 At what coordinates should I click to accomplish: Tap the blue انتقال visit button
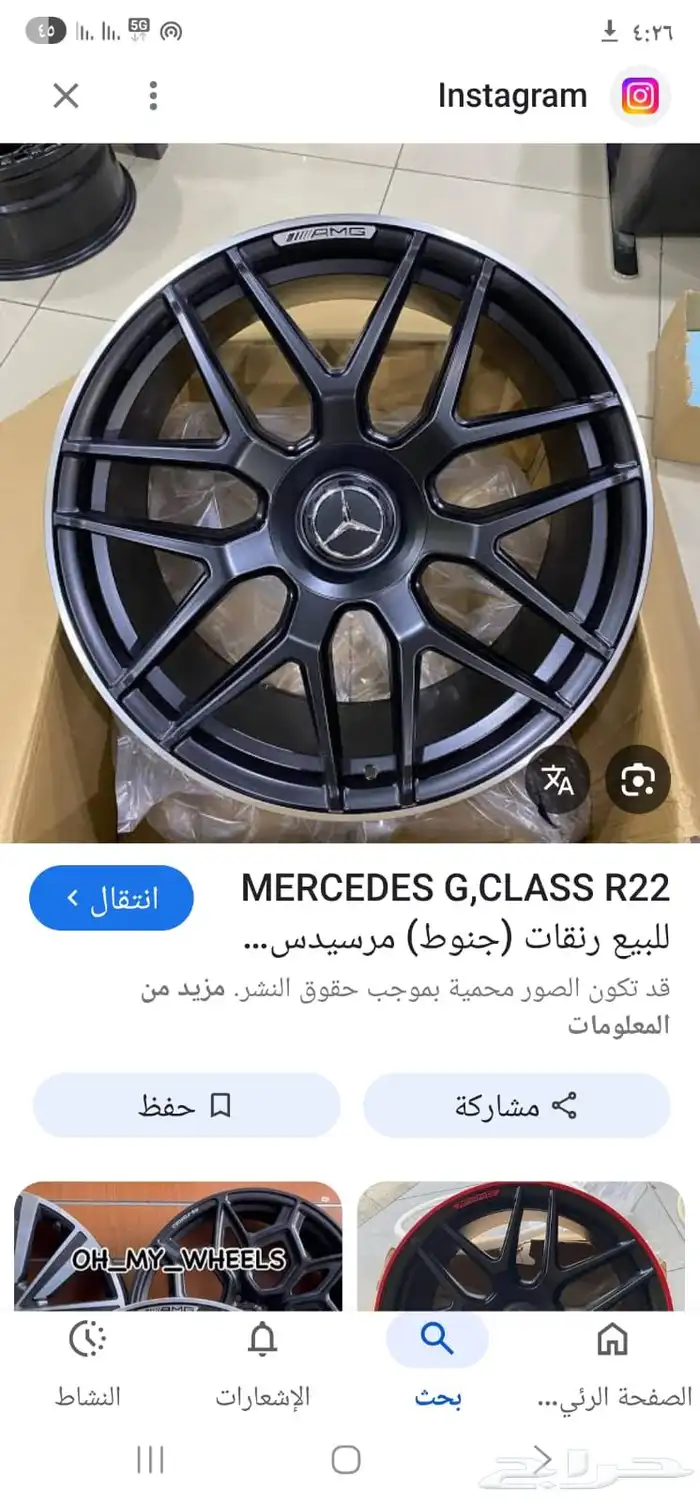[x=112, y=898]
